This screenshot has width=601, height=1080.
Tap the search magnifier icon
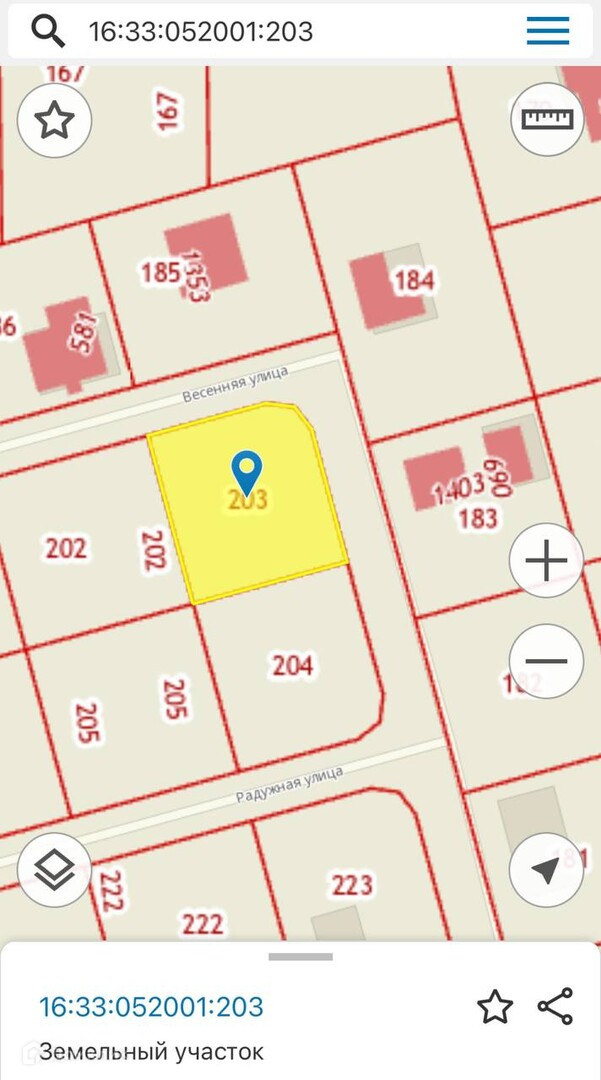pyautogui.click(x=47, y=31)
